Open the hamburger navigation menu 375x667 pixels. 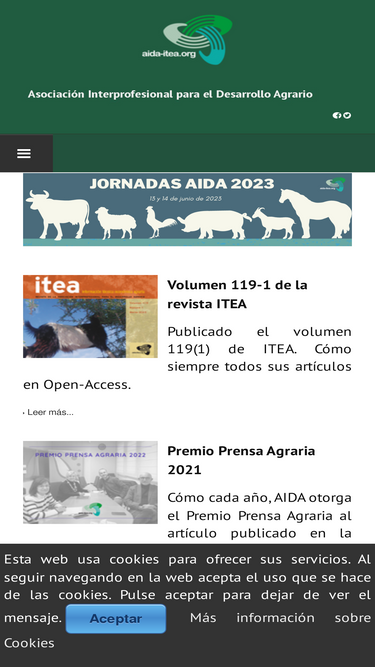[x=26, y=154]
